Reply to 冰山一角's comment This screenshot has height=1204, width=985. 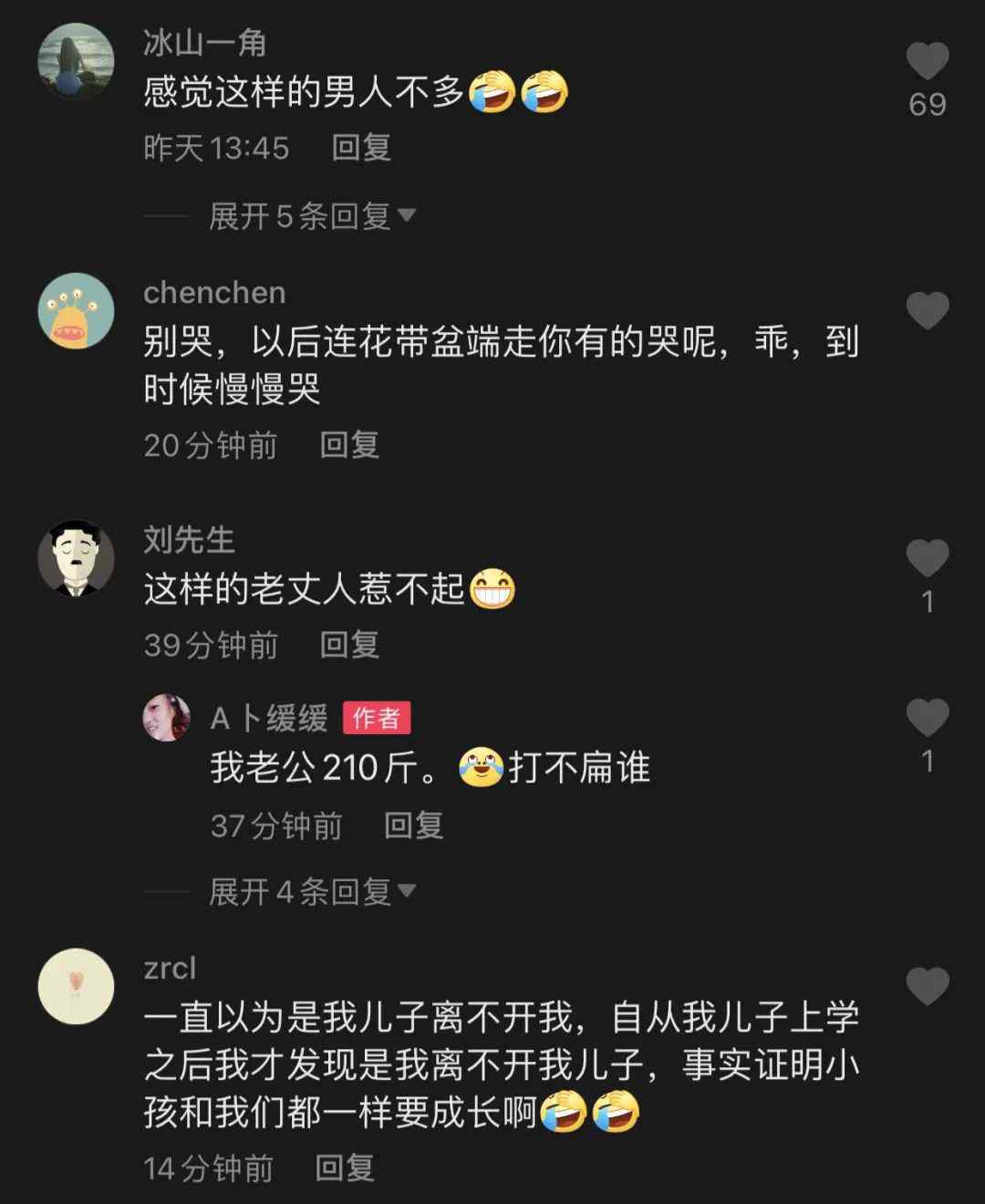(x=361, y=148)
